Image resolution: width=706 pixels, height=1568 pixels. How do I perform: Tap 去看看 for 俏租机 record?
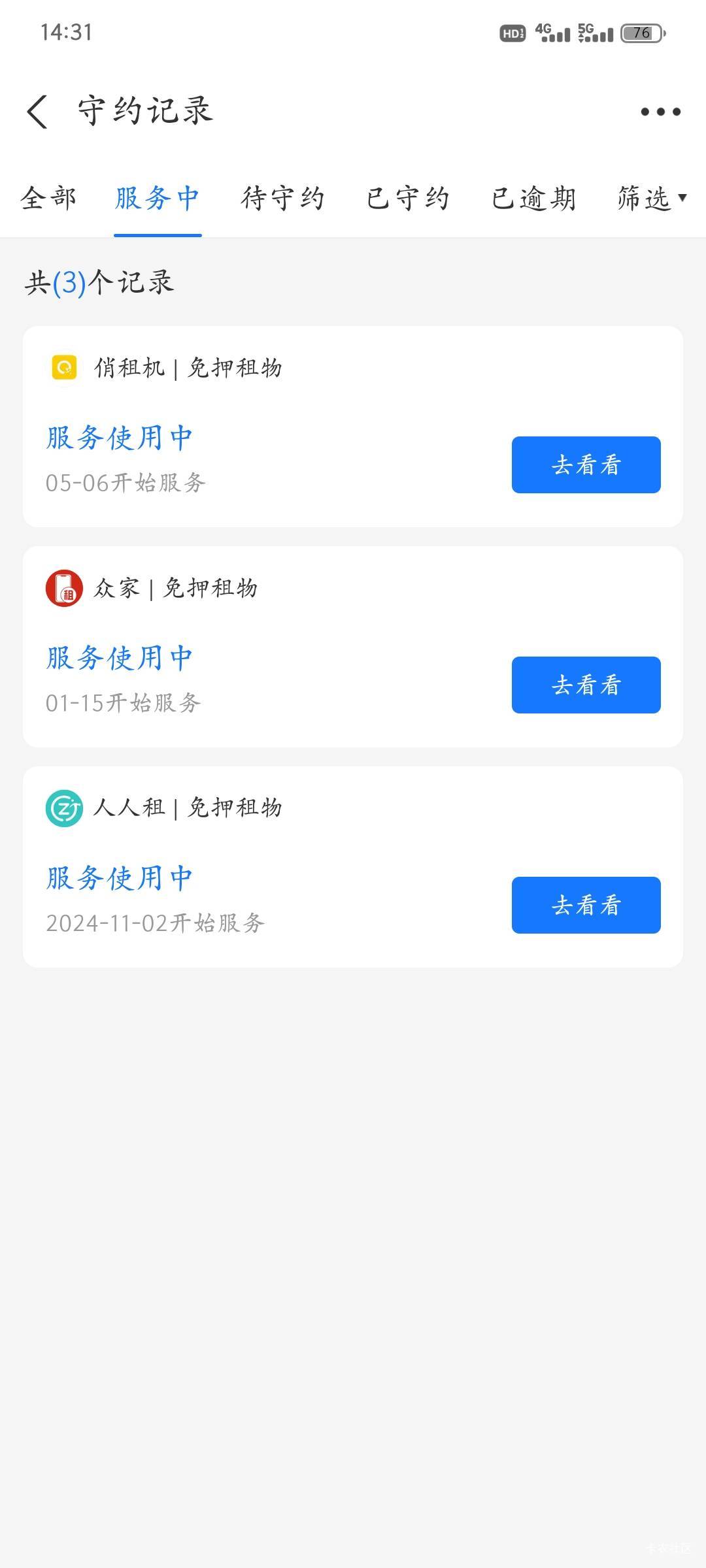click(586, 465)
